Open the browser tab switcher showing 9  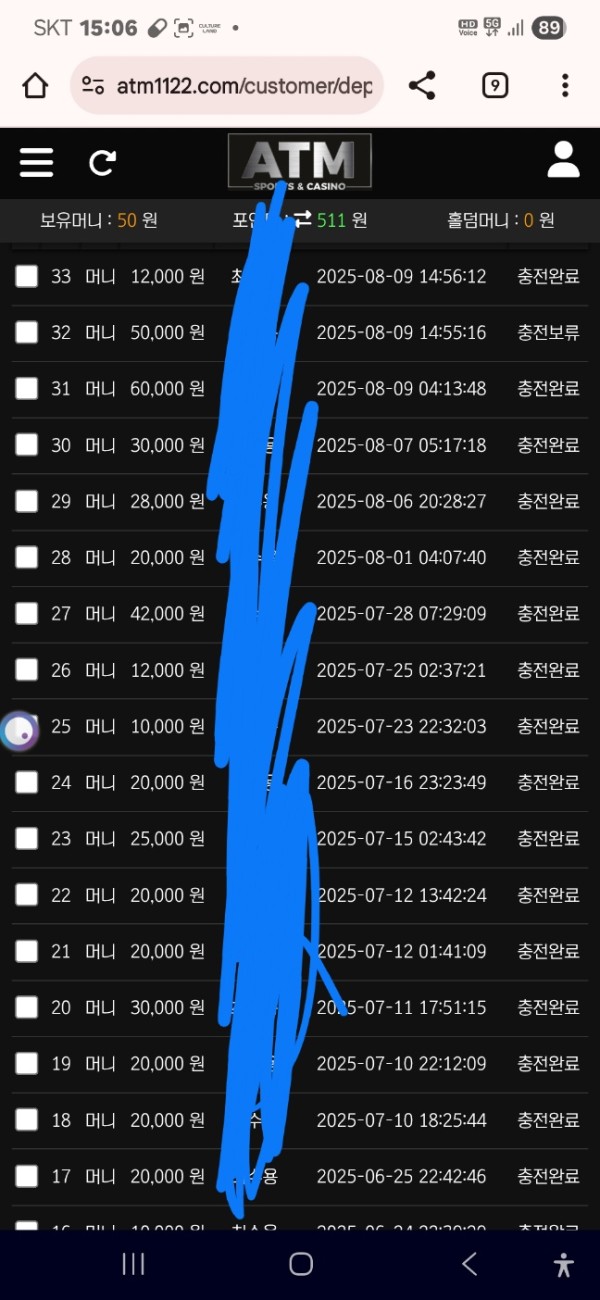tap(494, 86)
